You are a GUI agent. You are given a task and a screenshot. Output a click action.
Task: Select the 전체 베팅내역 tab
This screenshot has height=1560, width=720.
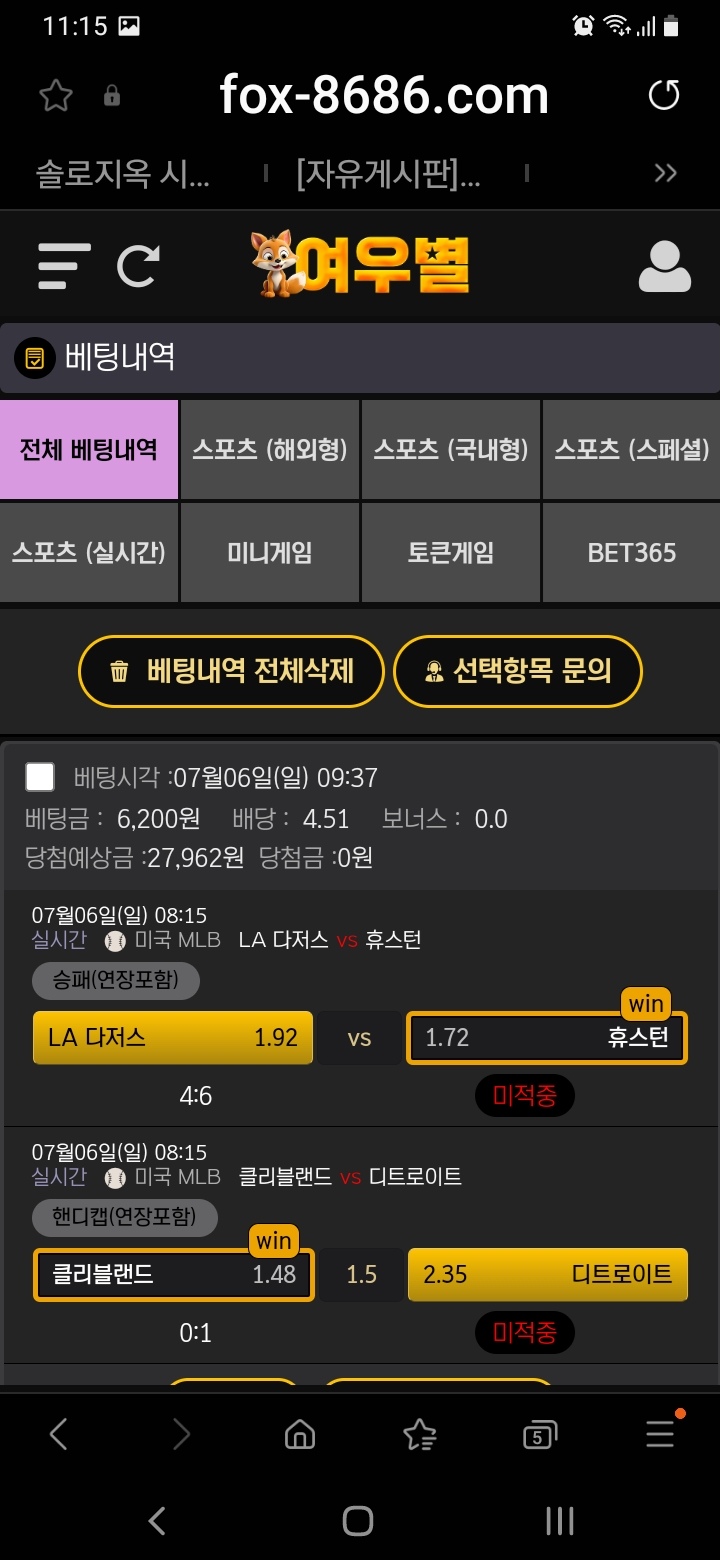tap(89, 450)
